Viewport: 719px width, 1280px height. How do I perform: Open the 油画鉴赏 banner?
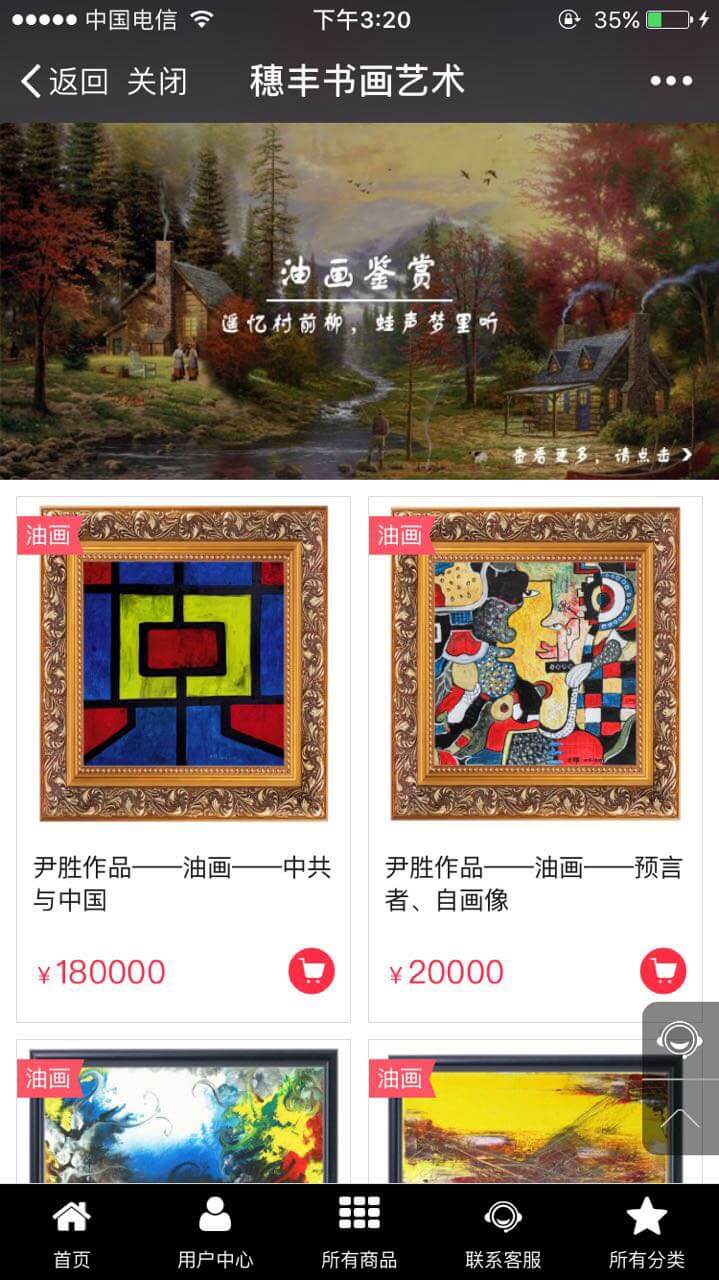pos(359,300)
